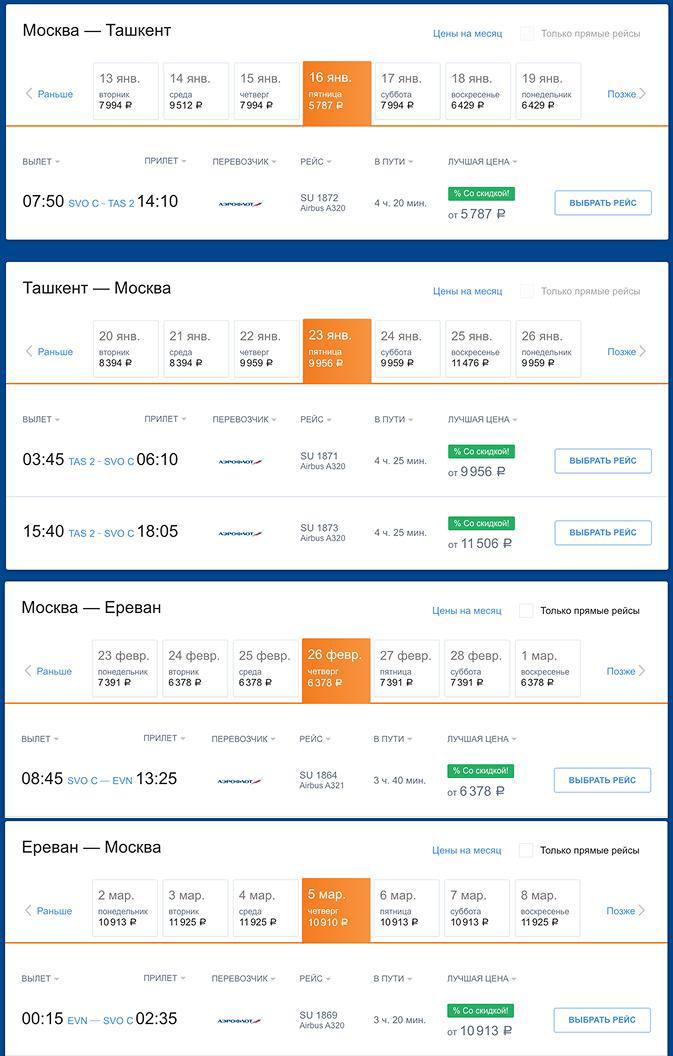673x1056 pixels.
Task: Open monthly prices for Ереван — Москва
Action: 466,851
